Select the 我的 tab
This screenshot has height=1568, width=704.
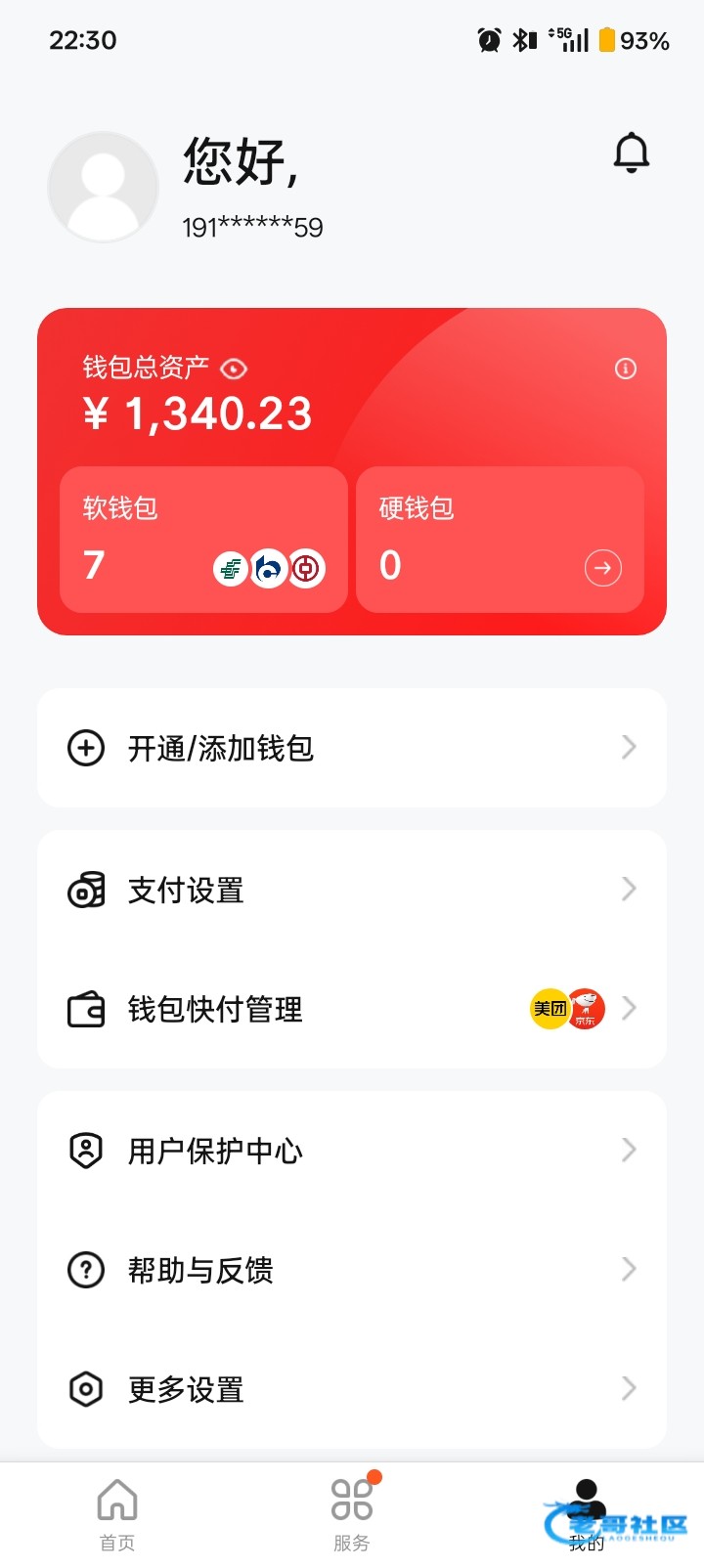point(587,1514)
